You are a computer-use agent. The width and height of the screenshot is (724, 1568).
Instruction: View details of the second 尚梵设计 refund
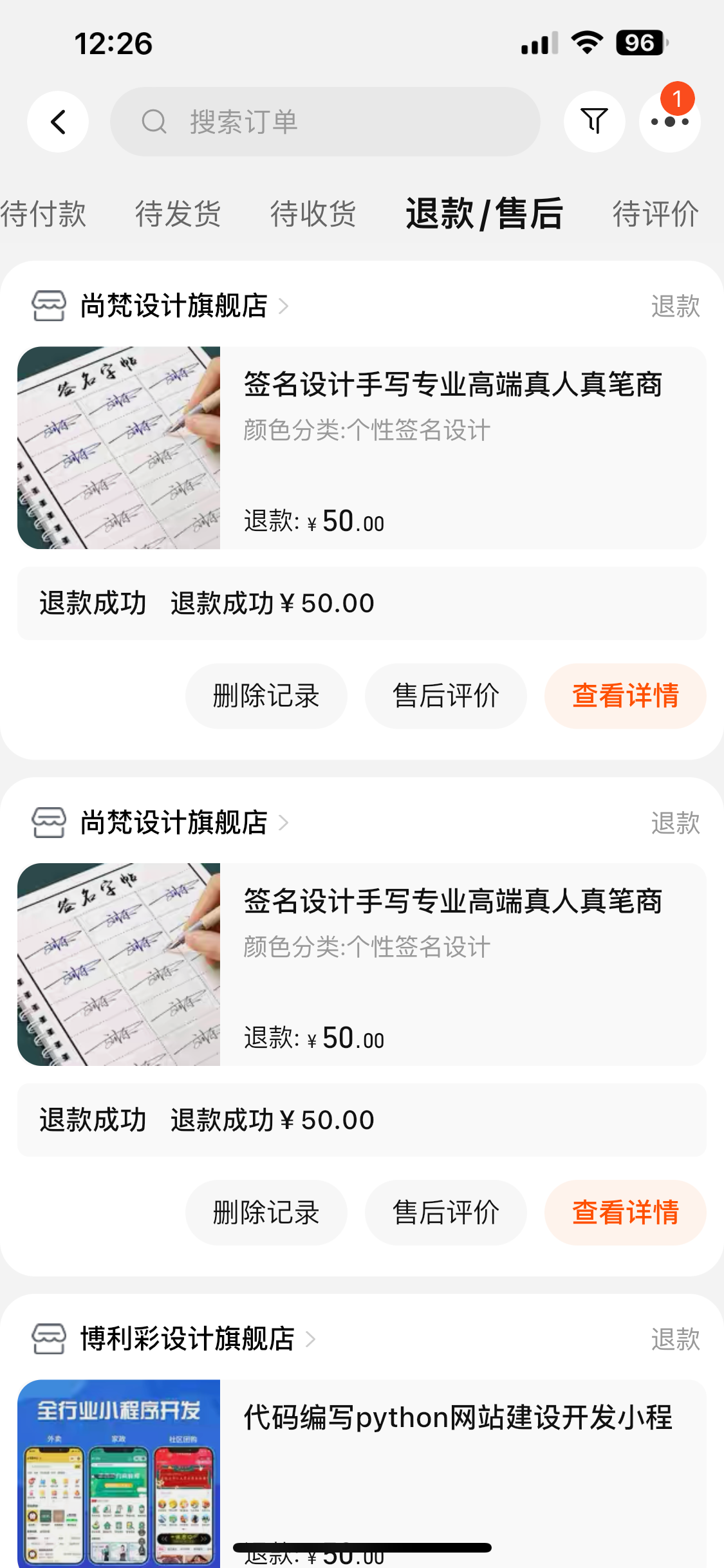(x=625, y=1213)
